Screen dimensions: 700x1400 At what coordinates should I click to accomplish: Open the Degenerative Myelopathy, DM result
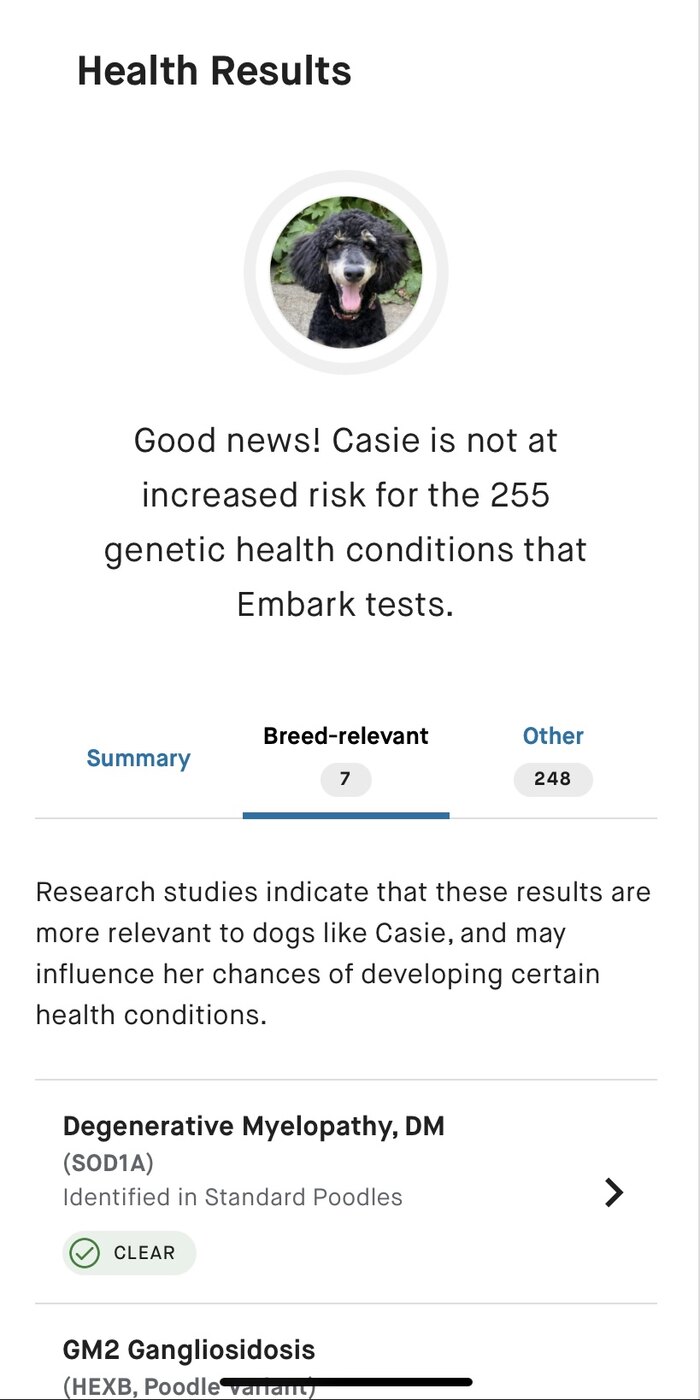tap(346, 1192)
